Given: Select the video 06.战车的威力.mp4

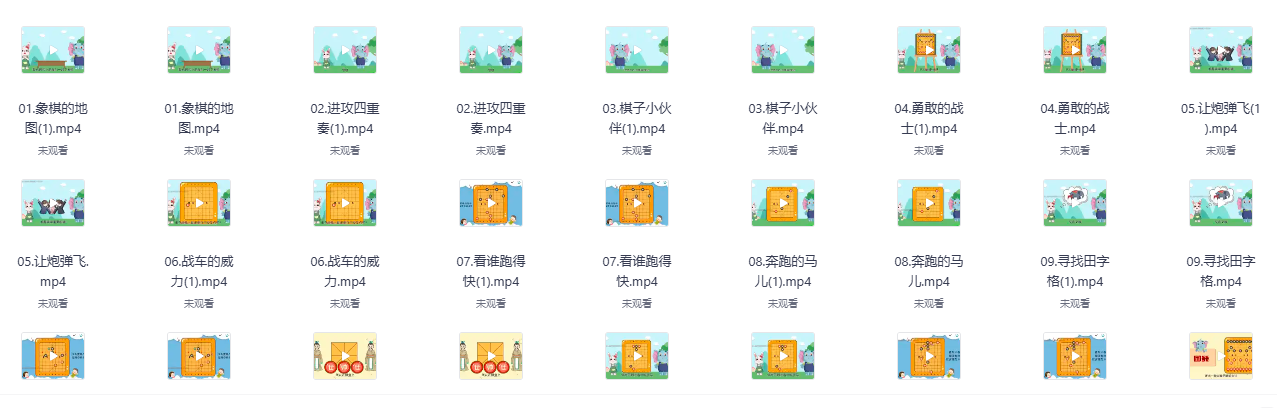Looking at the screenshot, I should [345, 203].
